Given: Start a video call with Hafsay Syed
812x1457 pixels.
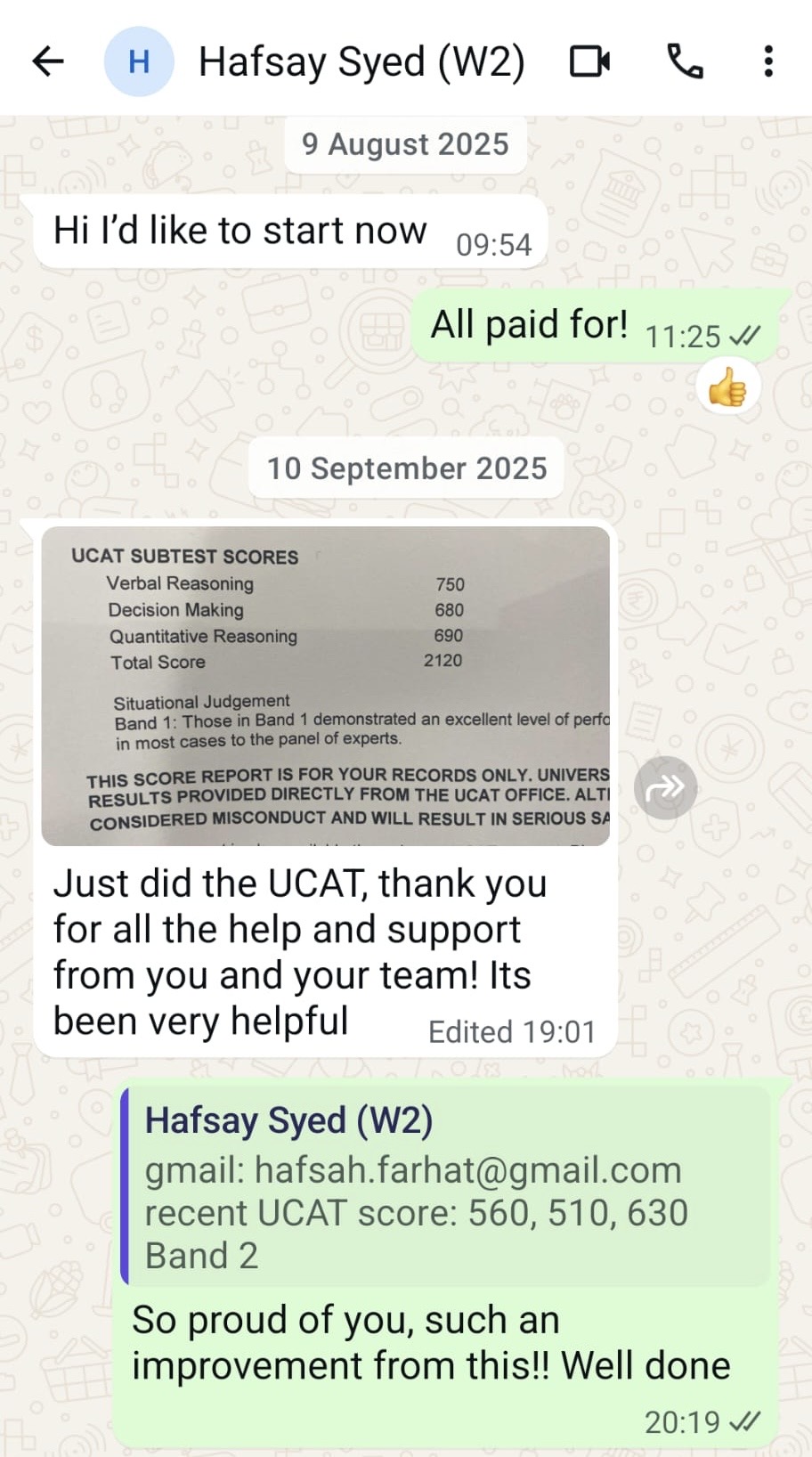Looking at the screenshot, I should click(589, 61).
